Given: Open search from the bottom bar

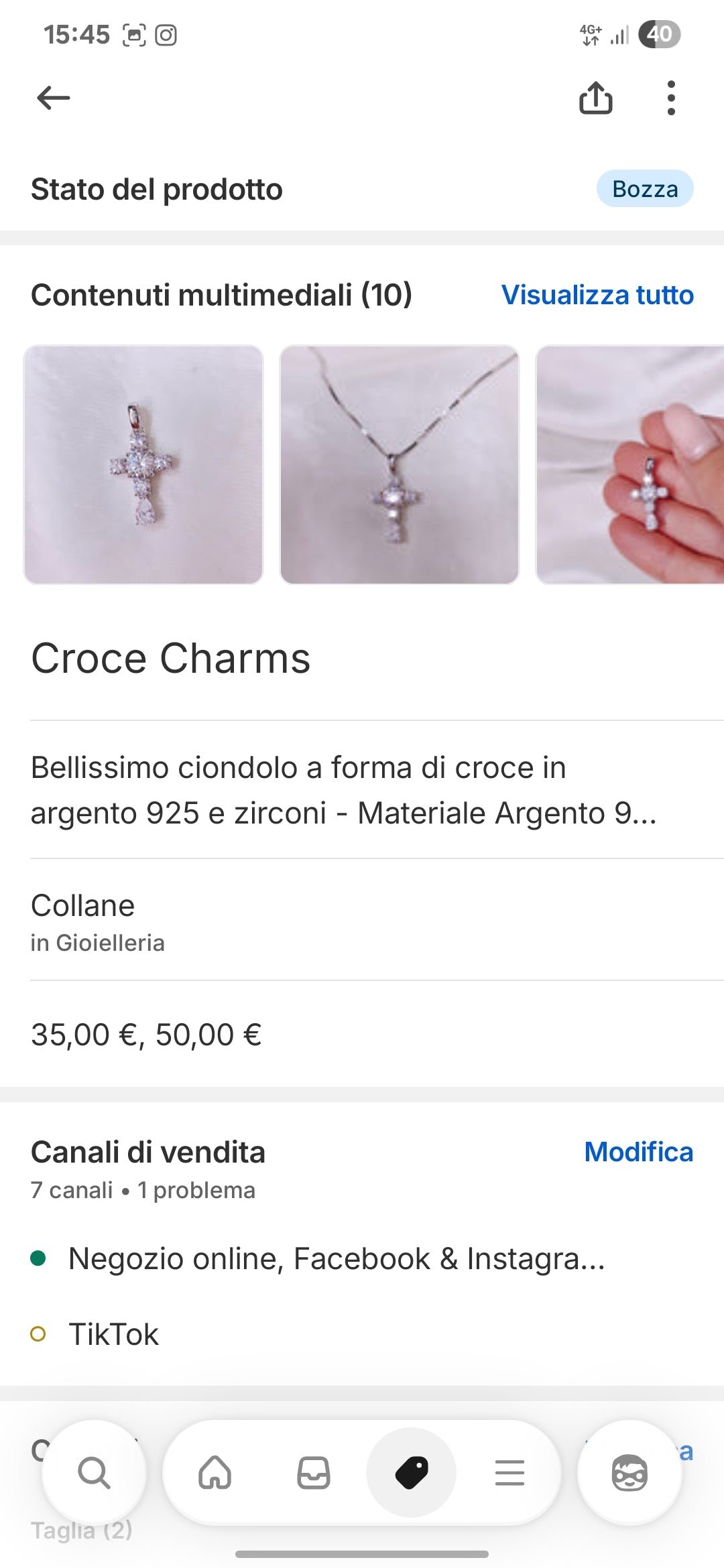Looking at the screenshot, I should [94, 1473].
